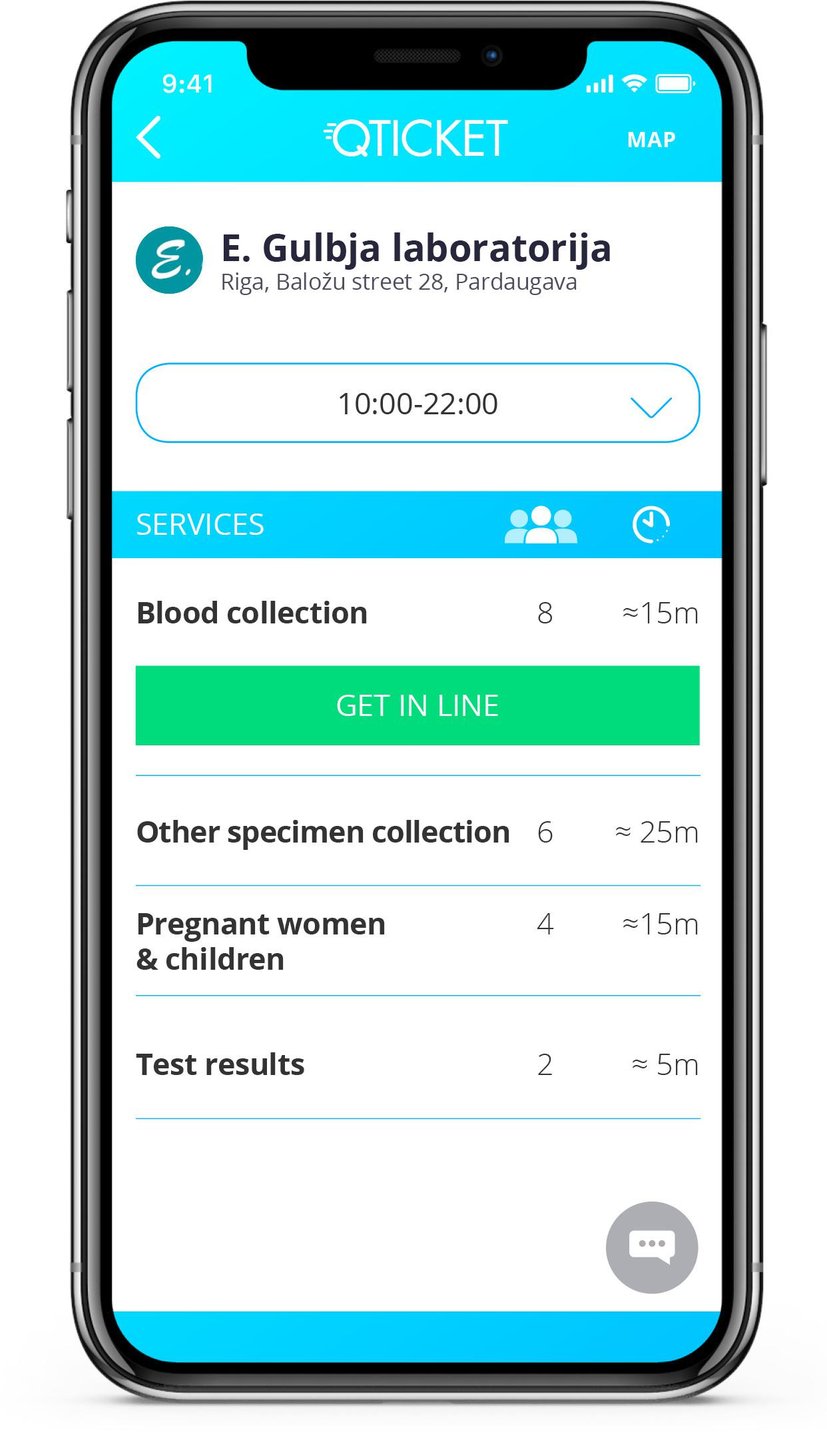827x1440 pixels.
Task: Open the MAP view
Action: click(x=651, y=140)
